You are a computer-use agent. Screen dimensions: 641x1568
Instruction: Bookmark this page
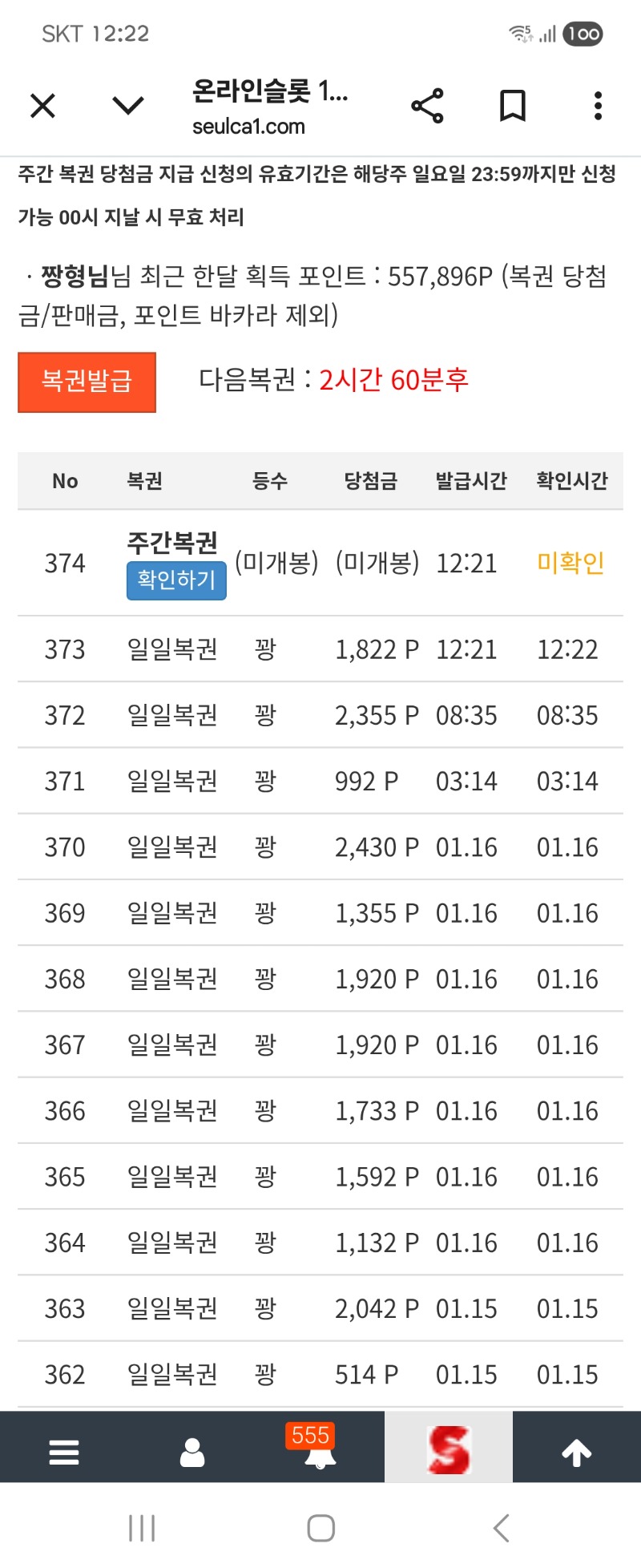513,106
